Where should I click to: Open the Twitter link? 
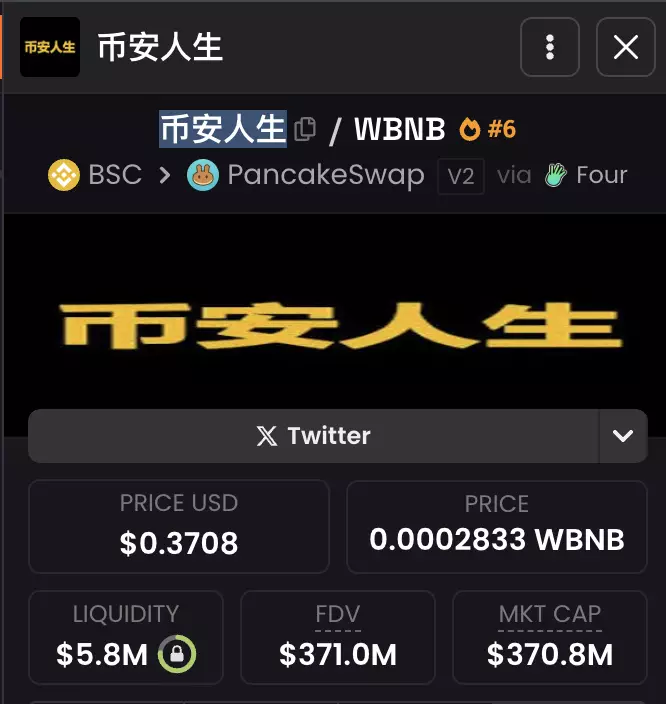(x=313, y=436)
